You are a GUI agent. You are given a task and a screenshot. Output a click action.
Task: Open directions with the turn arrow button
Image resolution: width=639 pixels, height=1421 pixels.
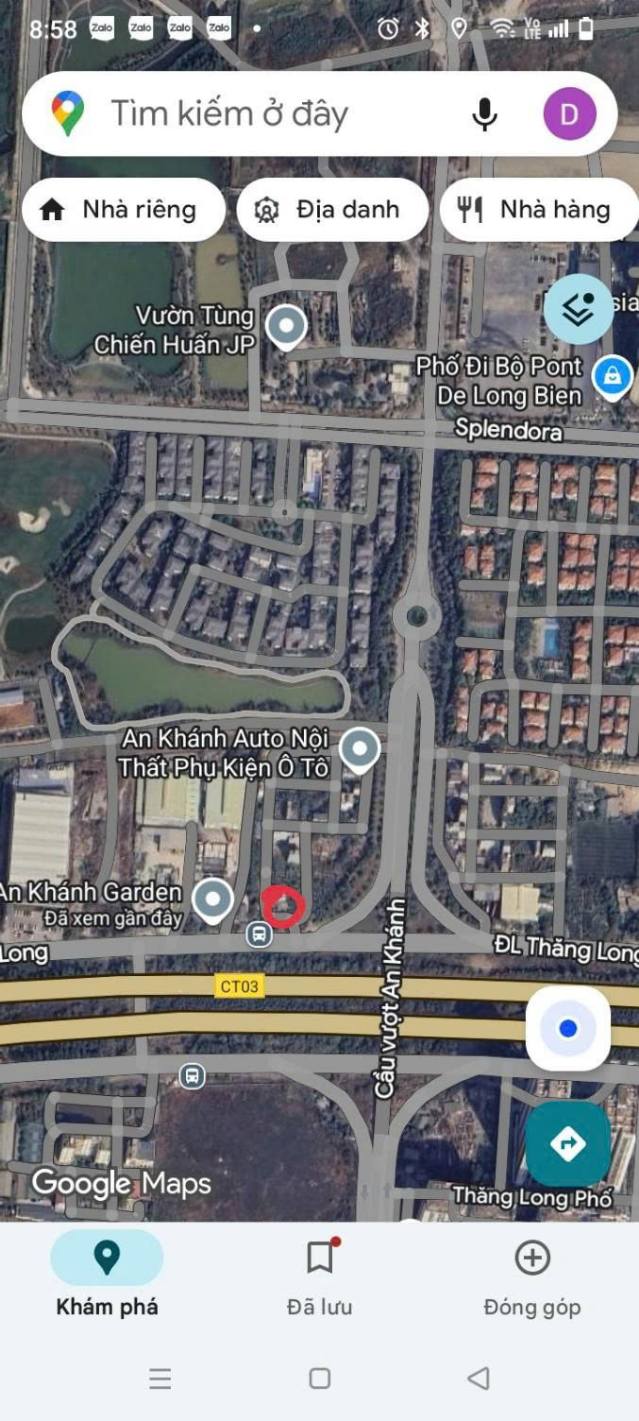coord(568,1143)
